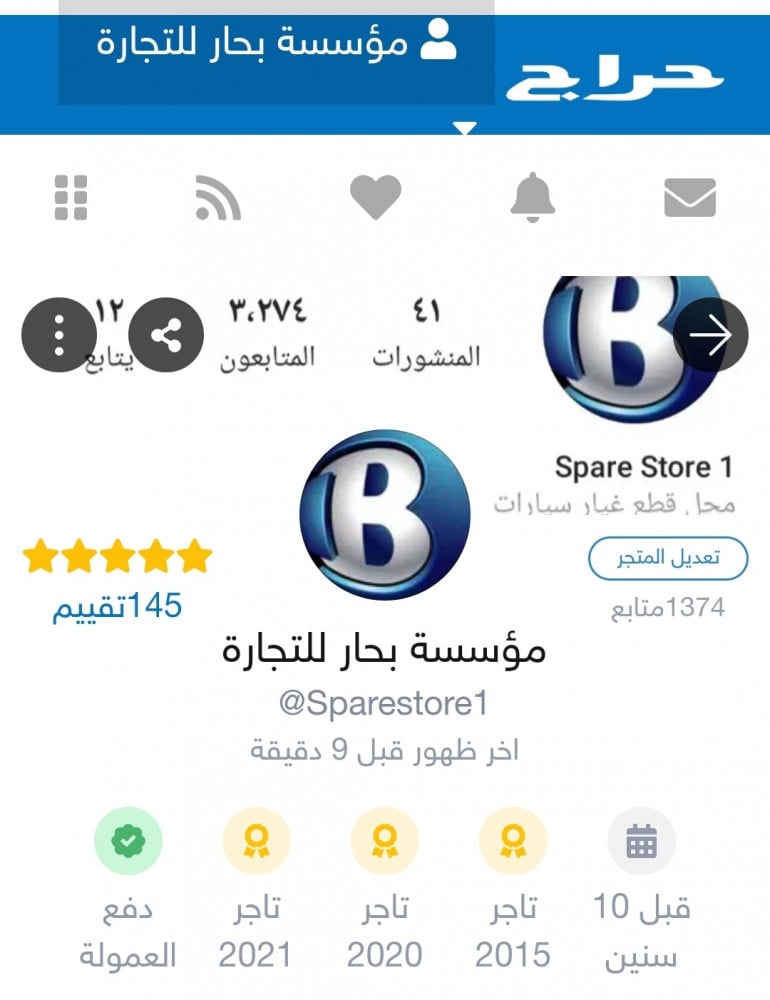
Task: Share this store profile
Action: click(x=166, y=336)
